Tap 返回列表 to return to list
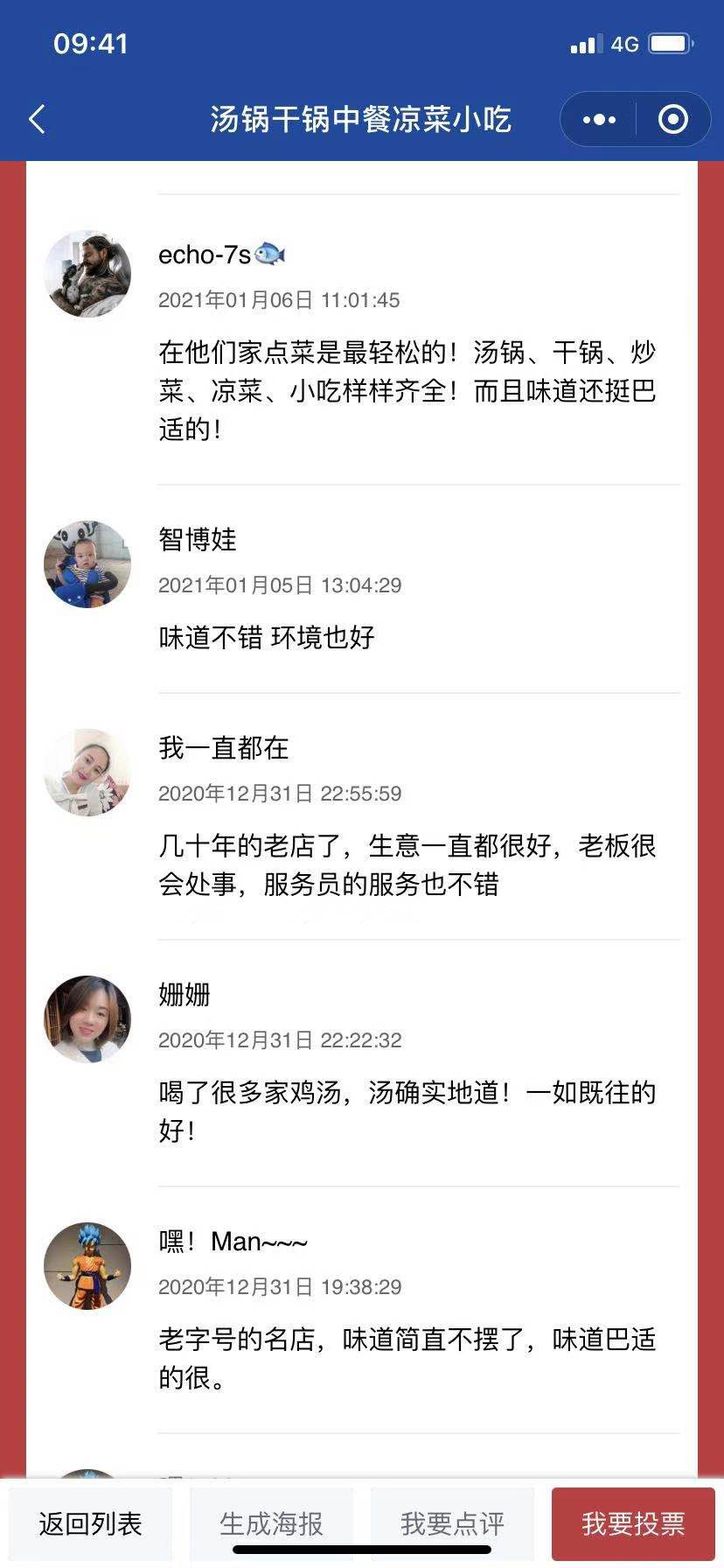The image size is (724, 1568). 90,1523
